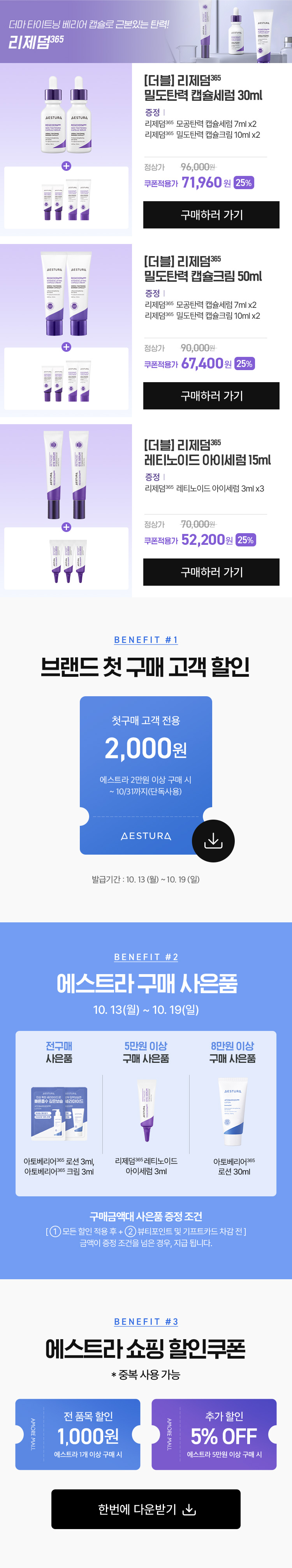Download the 2,000원 first-purchase coupon

click(x=213, y=841)
